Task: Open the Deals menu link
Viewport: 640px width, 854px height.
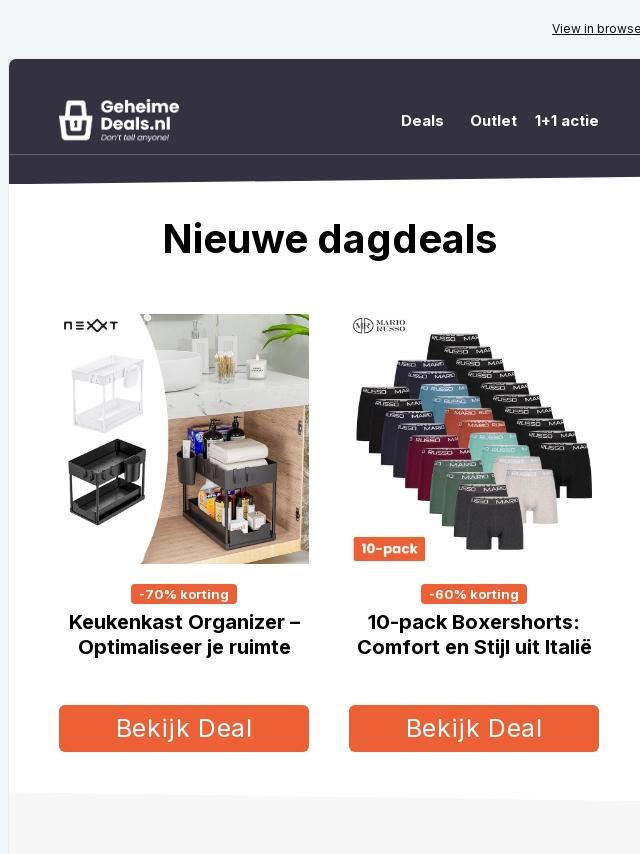Action: tap(422, 121)
